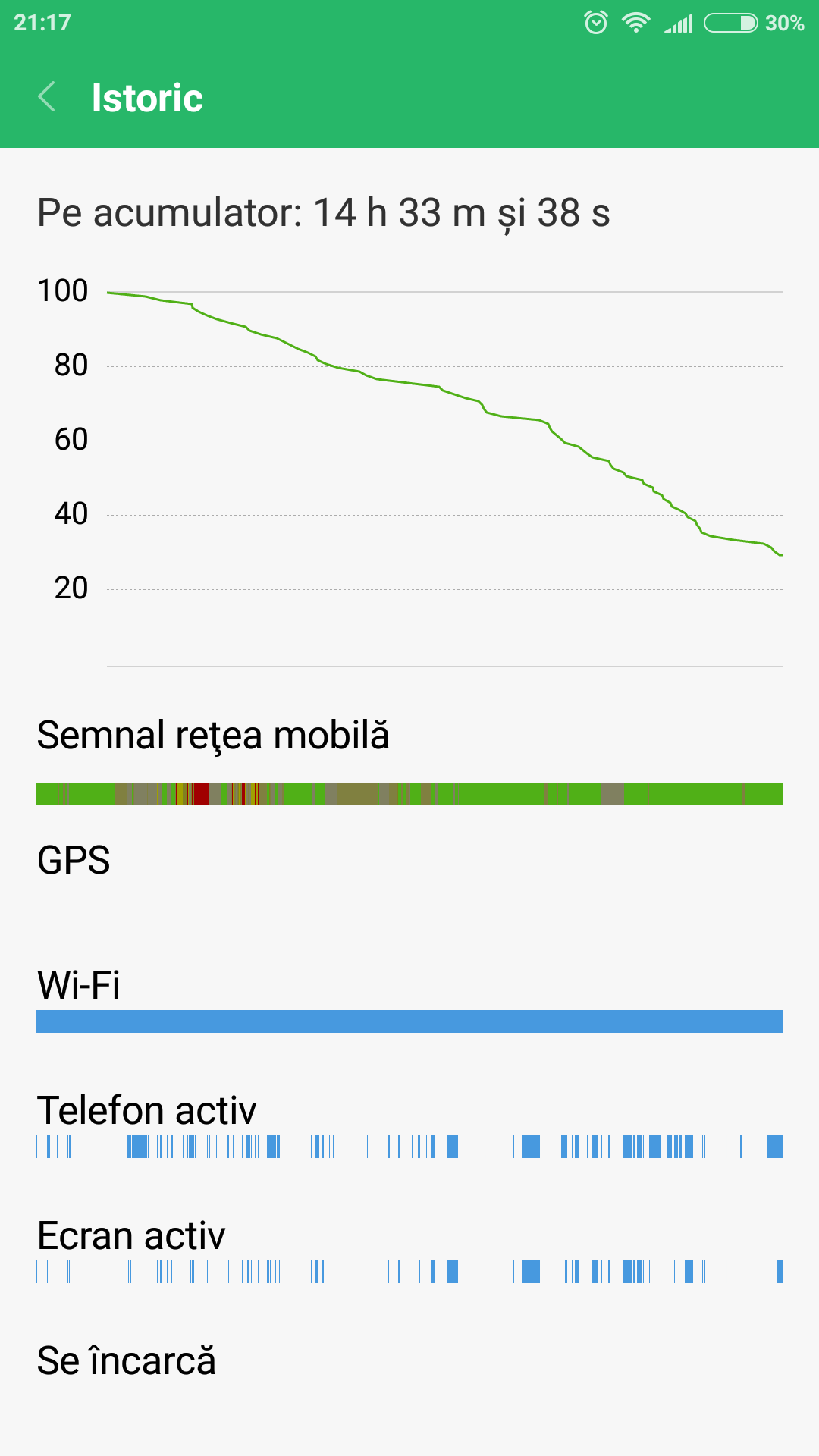The width and height of the screenshot is (819, 1456).
Task: Go back from the Istoric screen
Action: pos(47,97)
